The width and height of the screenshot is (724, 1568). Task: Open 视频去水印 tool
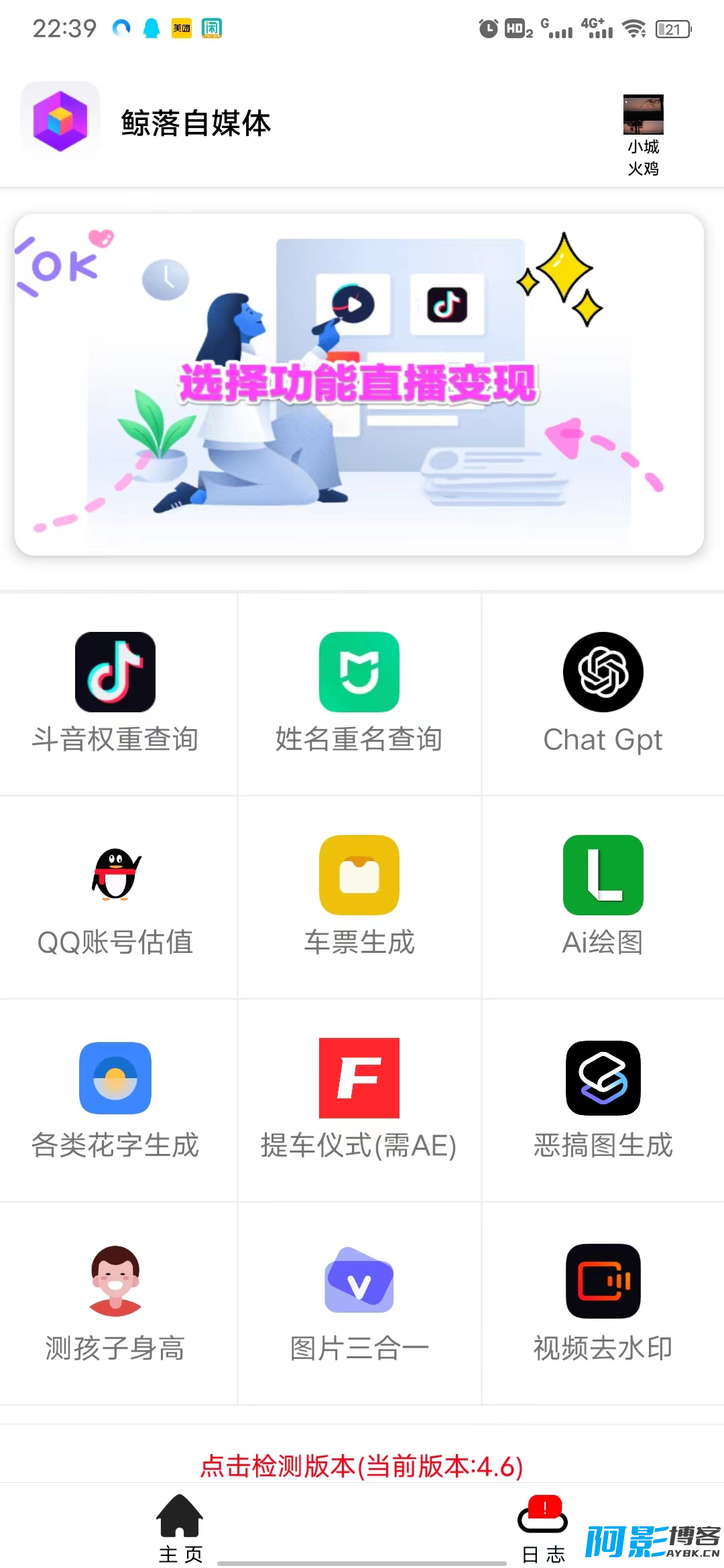603,1303
